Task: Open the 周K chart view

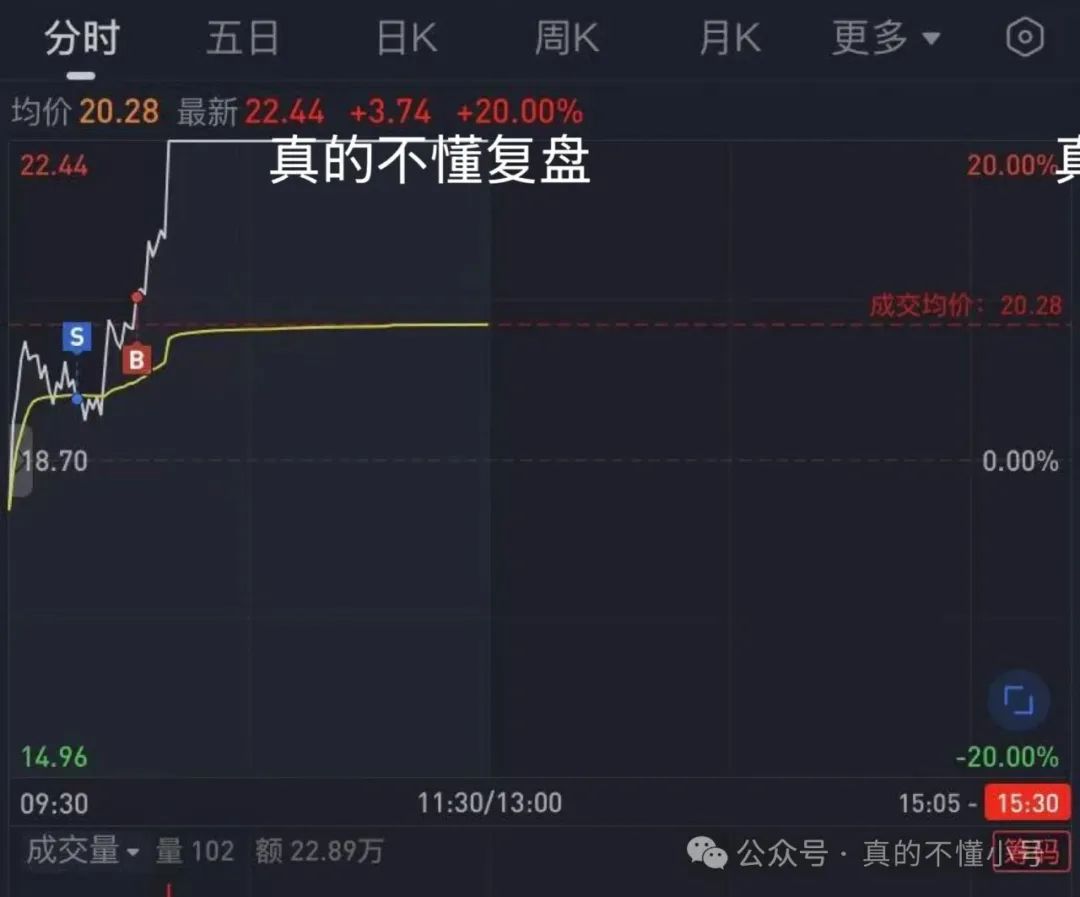Action: [x=566, y=39]
